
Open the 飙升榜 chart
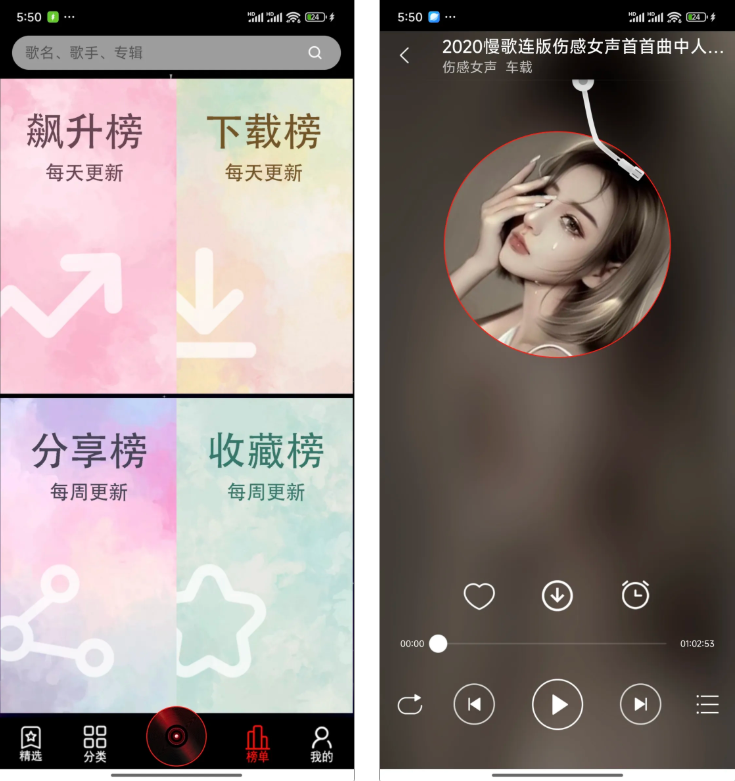click(87, 238)
